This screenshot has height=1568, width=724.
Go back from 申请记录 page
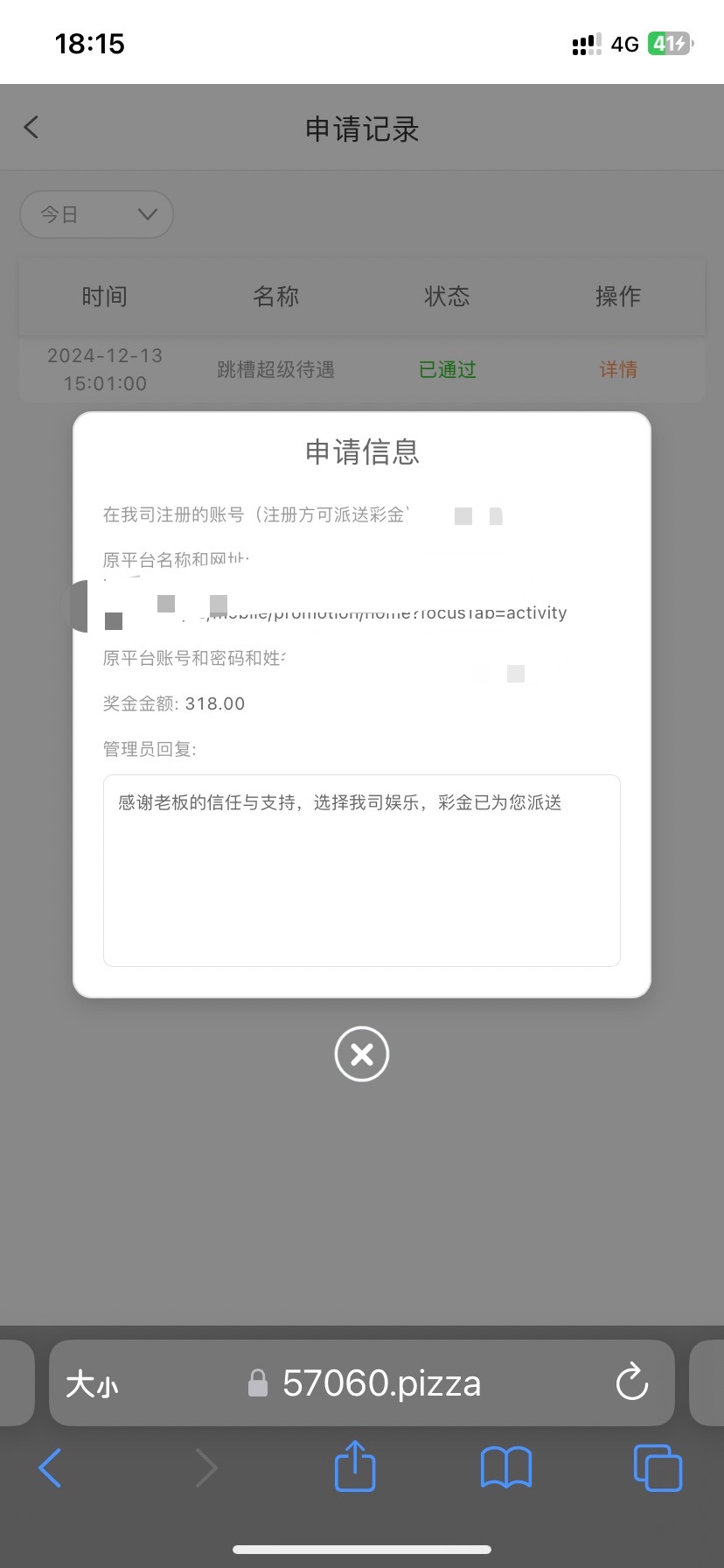[x=31, y=128]
